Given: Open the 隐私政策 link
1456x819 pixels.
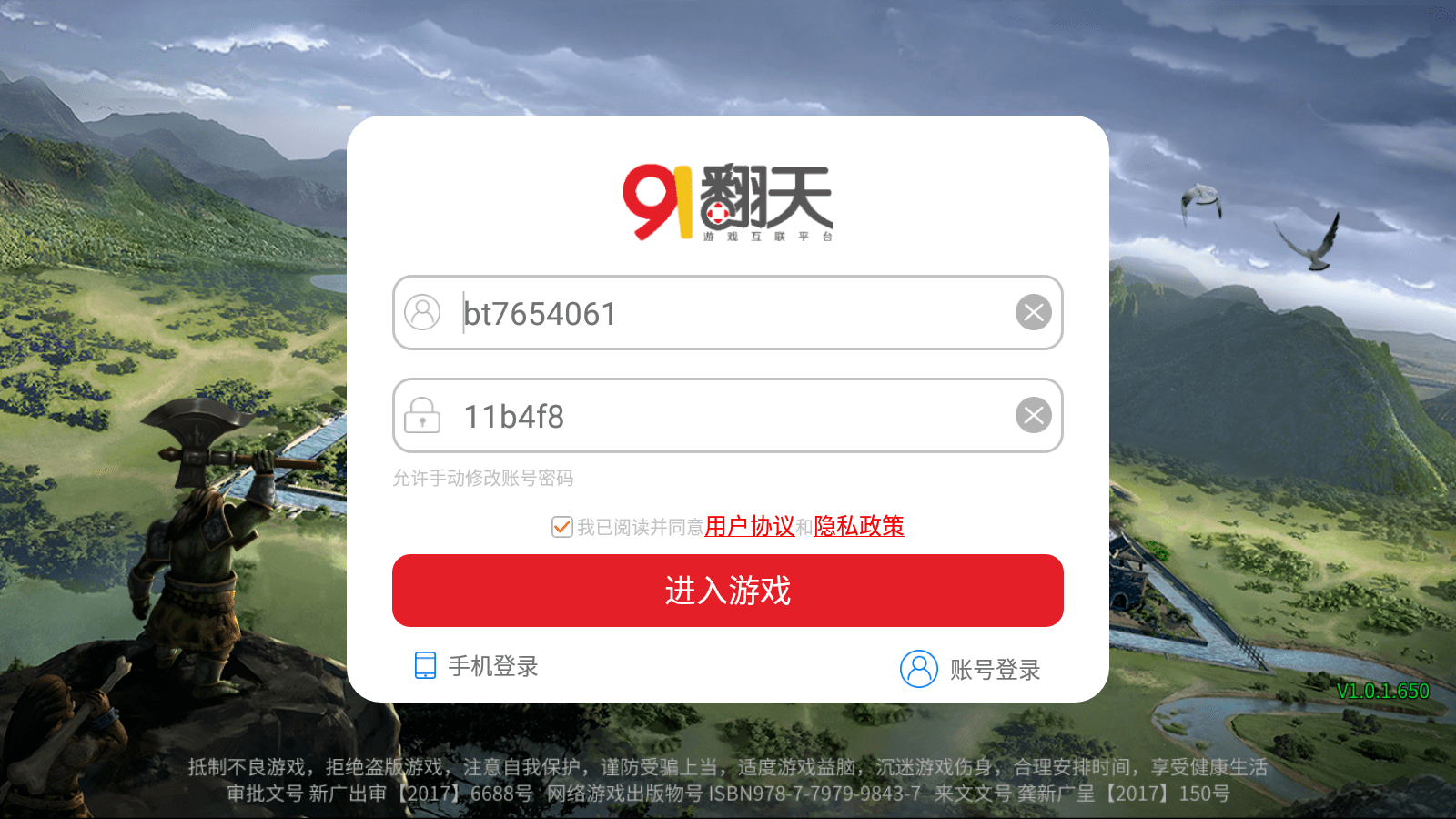Looking at the screenshot, I should click(x=858, y=526).
